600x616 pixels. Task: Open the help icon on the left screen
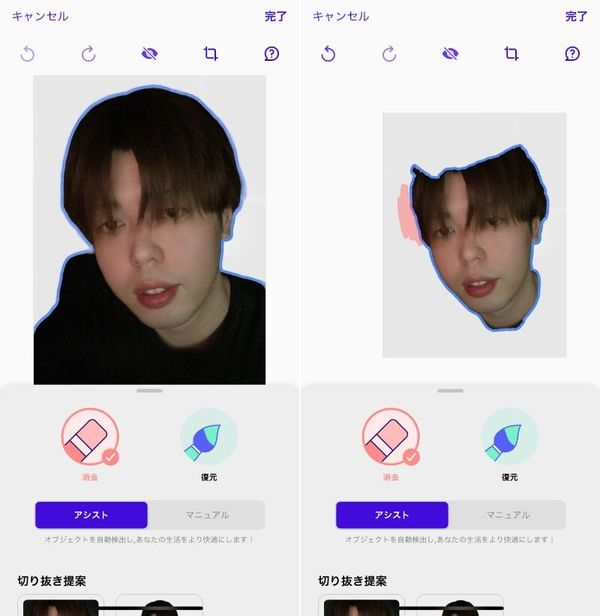click(272, 53)
